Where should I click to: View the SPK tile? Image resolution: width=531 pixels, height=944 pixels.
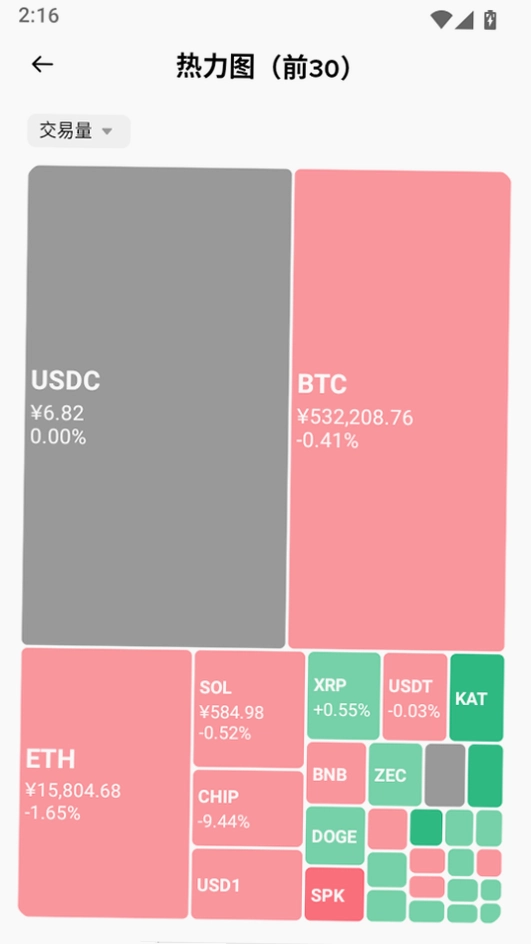click(334, 894)
